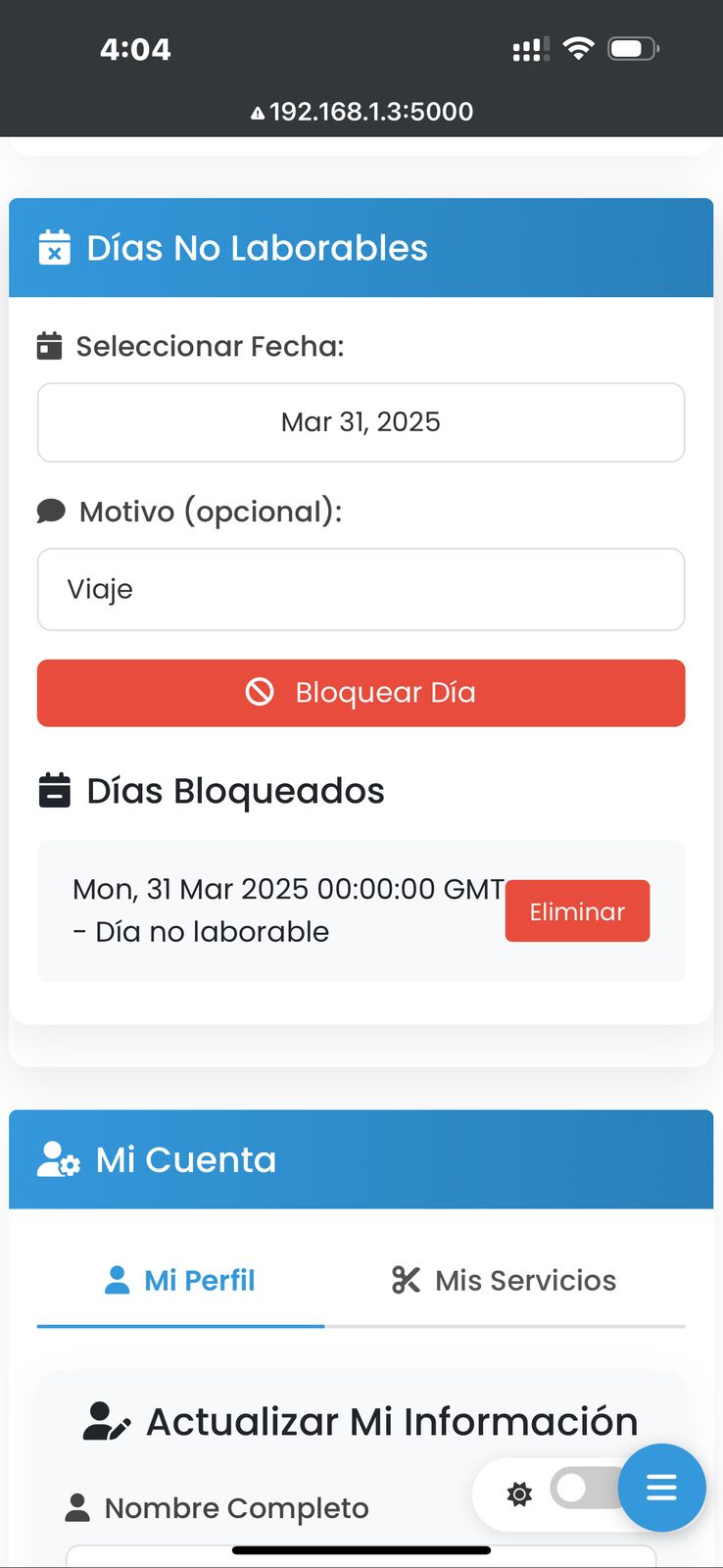Click Eliminar next to the blocked day entry

pos(577,910)
